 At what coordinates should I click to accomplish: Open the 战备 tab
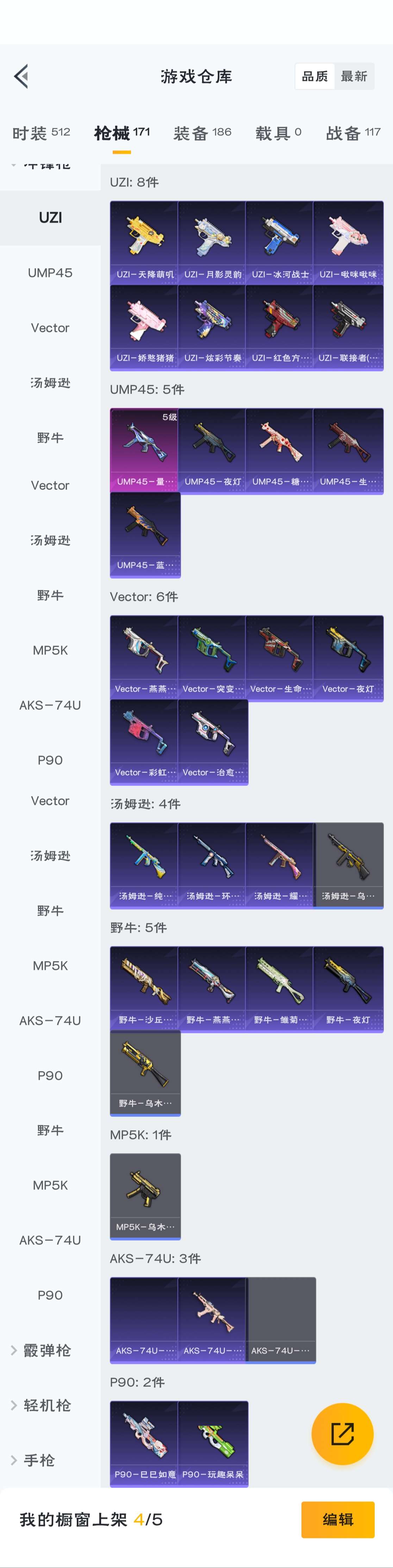pyautogui.click(x=353, y=133)
